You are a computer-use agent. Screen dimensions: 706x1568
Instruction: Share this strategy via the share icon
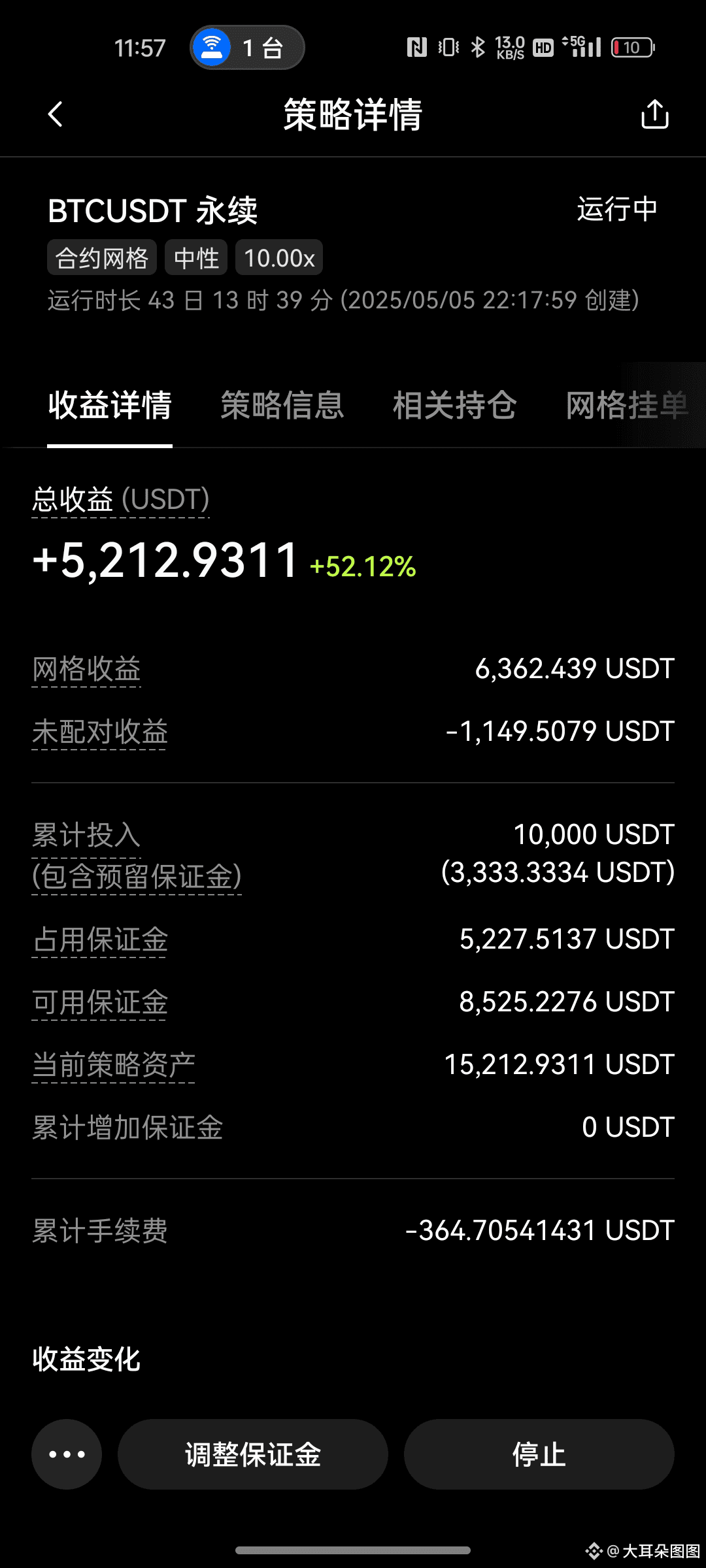(654, 114)
